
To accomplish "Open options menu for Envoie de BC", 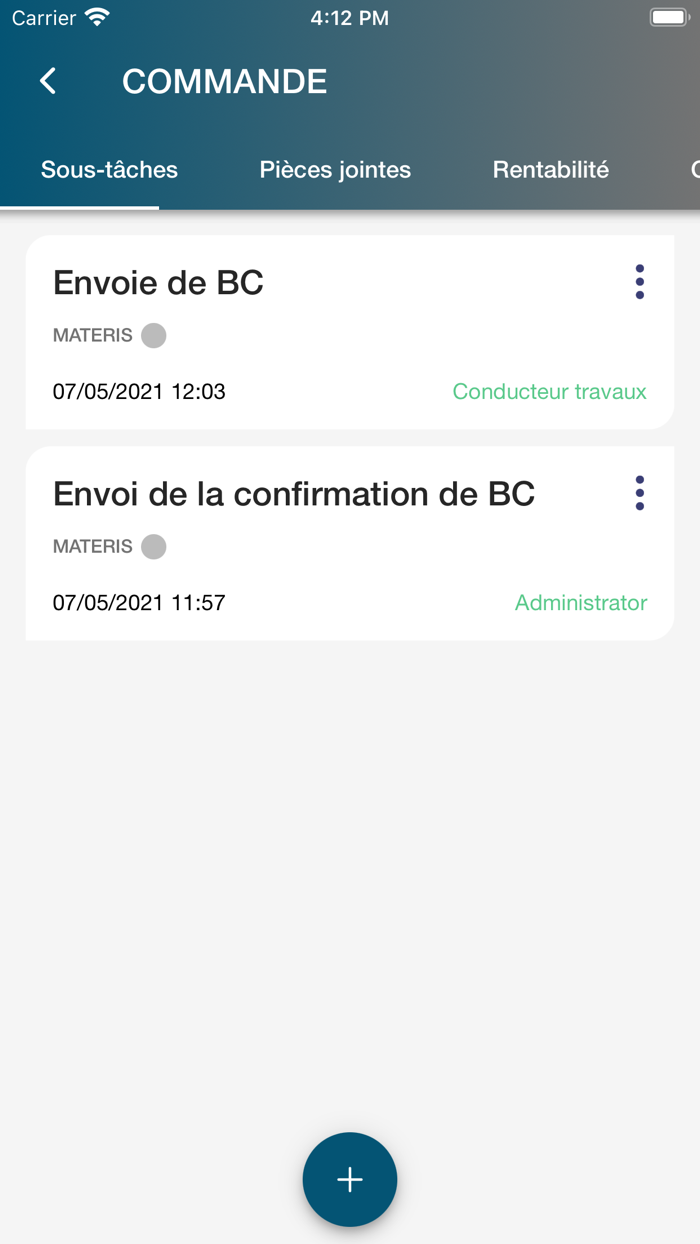I will (640, 282).
